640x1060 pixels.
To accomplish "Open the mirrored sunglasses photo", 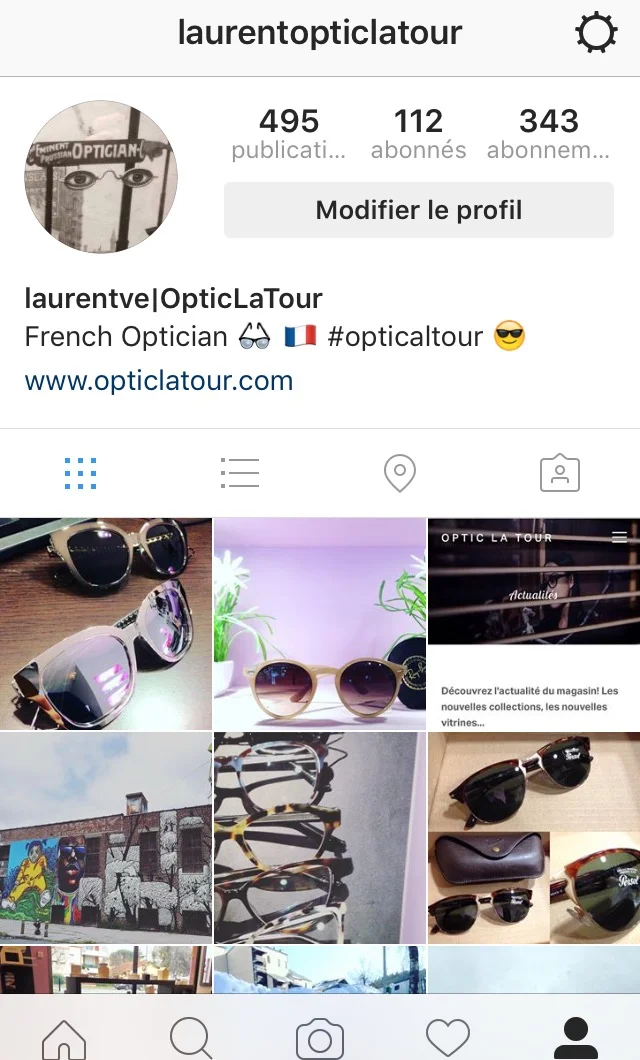I will [x=105, y=623].
